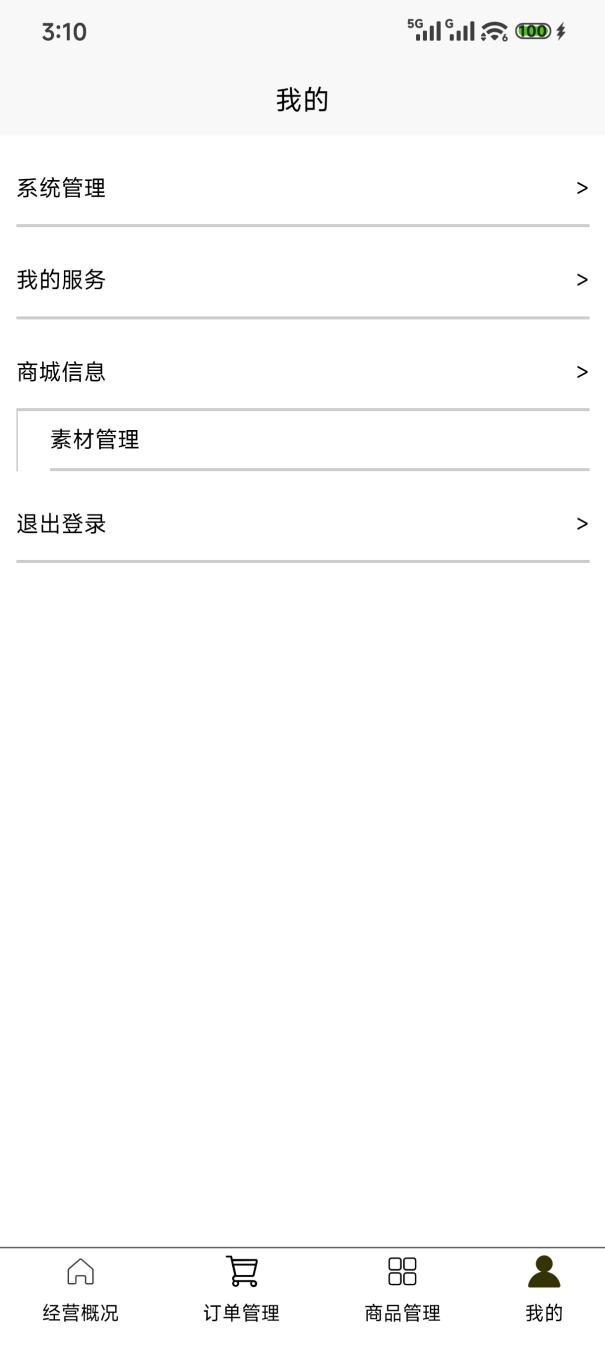Select the 我的 tab

pos(544,1290)
